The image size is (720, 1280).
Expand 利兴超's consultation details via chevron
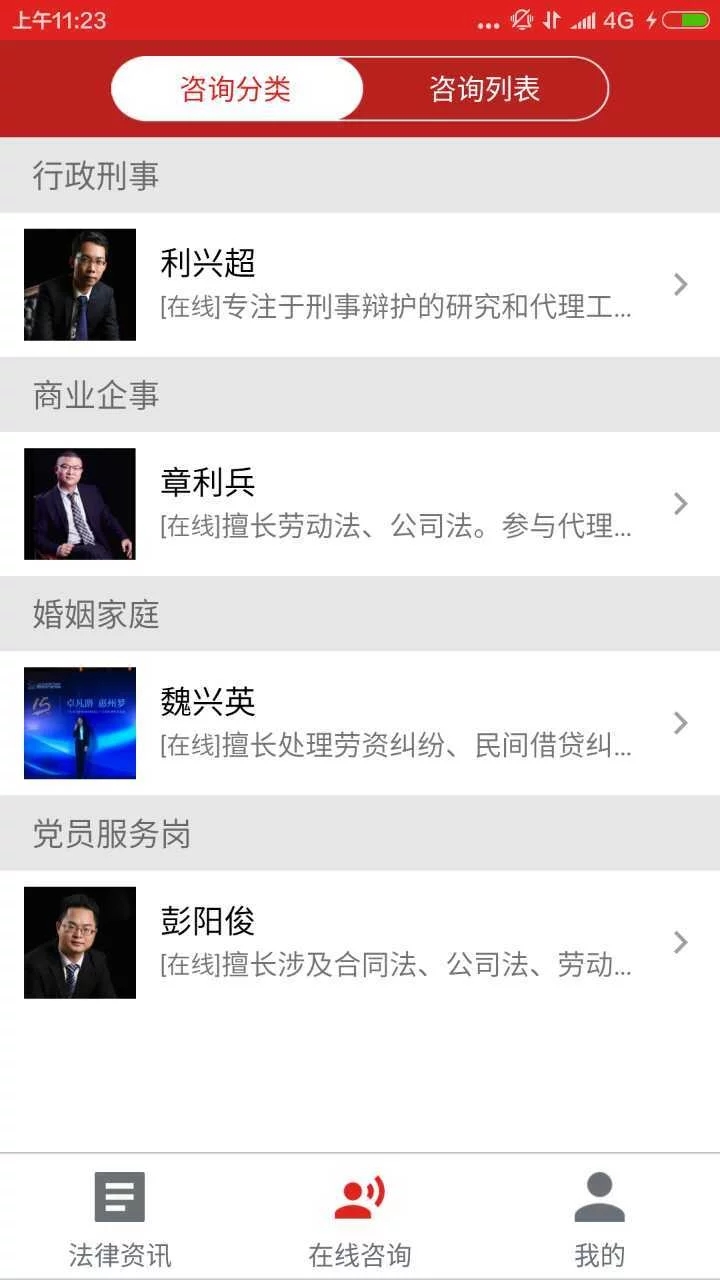point(681,284)
